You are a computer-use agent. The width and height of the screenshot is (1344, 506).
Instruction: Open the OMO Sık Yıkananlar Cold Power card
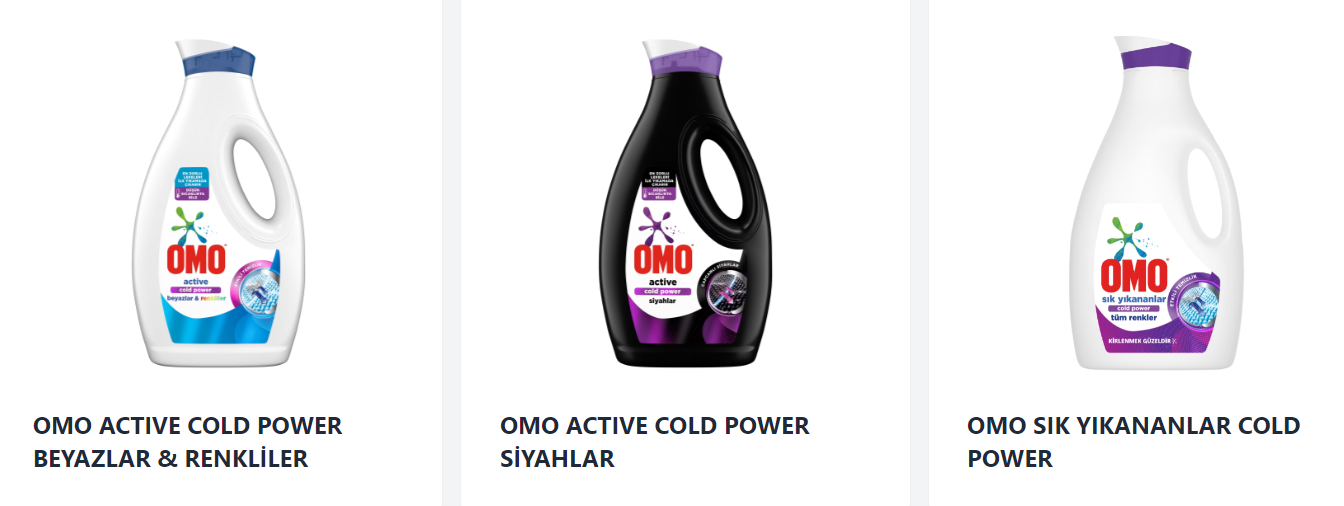1133,441
